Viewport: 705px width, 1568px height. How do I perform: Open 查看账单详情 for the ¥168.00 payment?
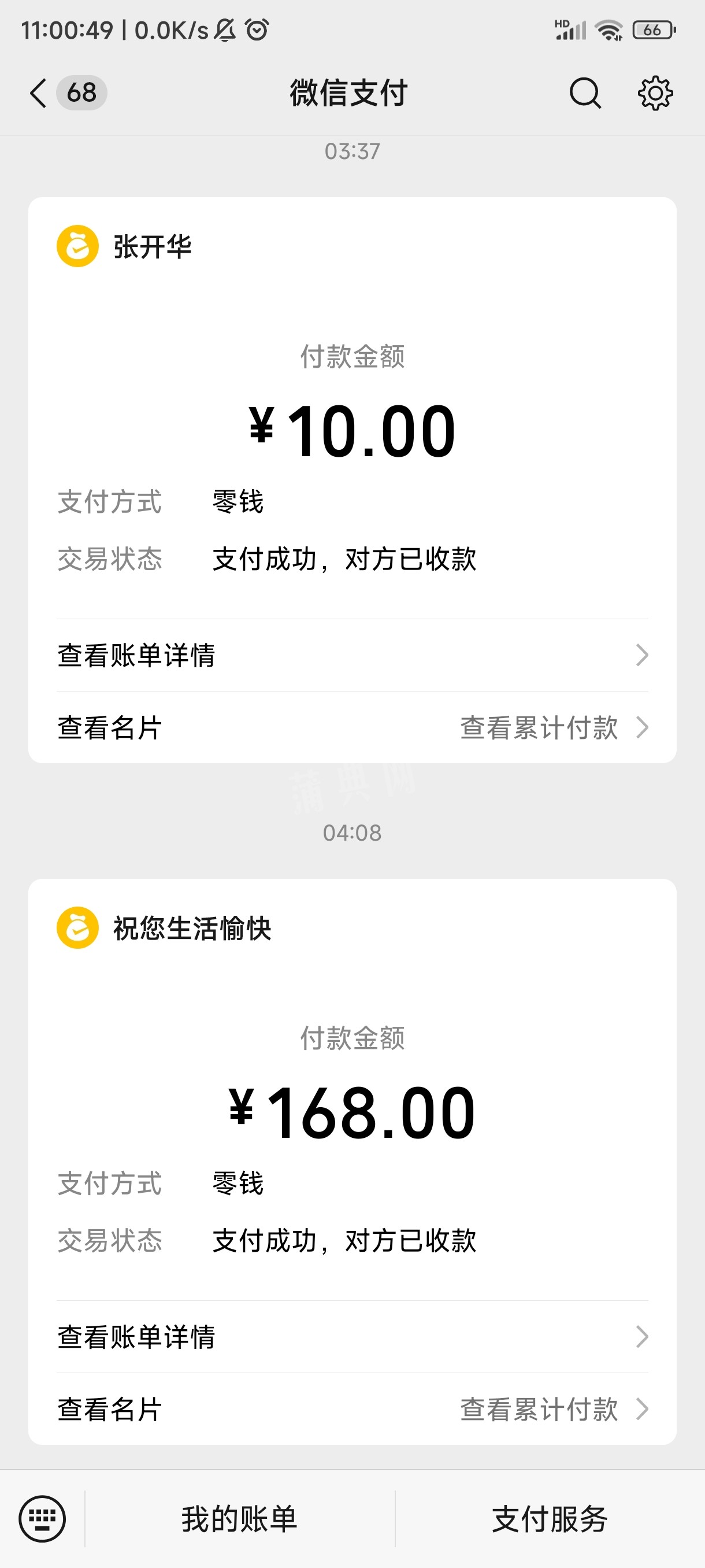click(x=352, y=1337)
